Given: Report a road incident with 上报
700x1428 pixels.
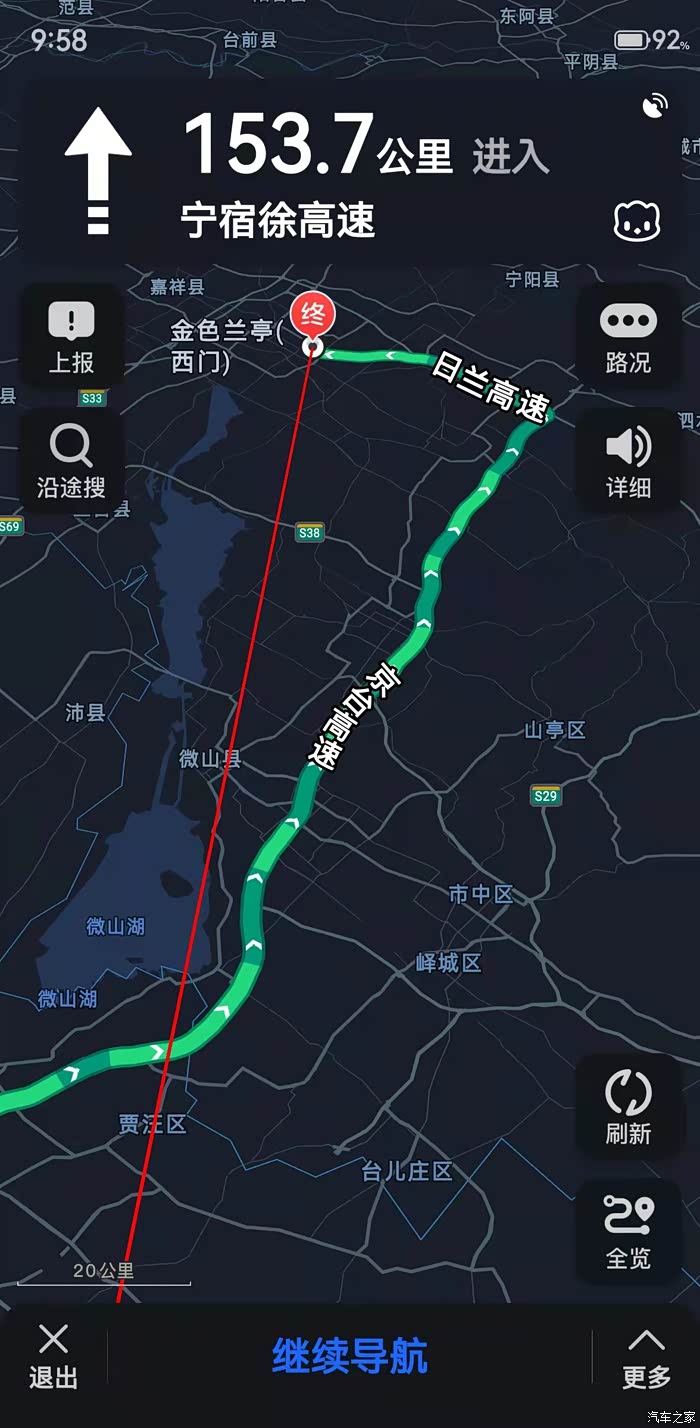Looking at the screenshot, I should pyautogui.click(x=71, y=337).
